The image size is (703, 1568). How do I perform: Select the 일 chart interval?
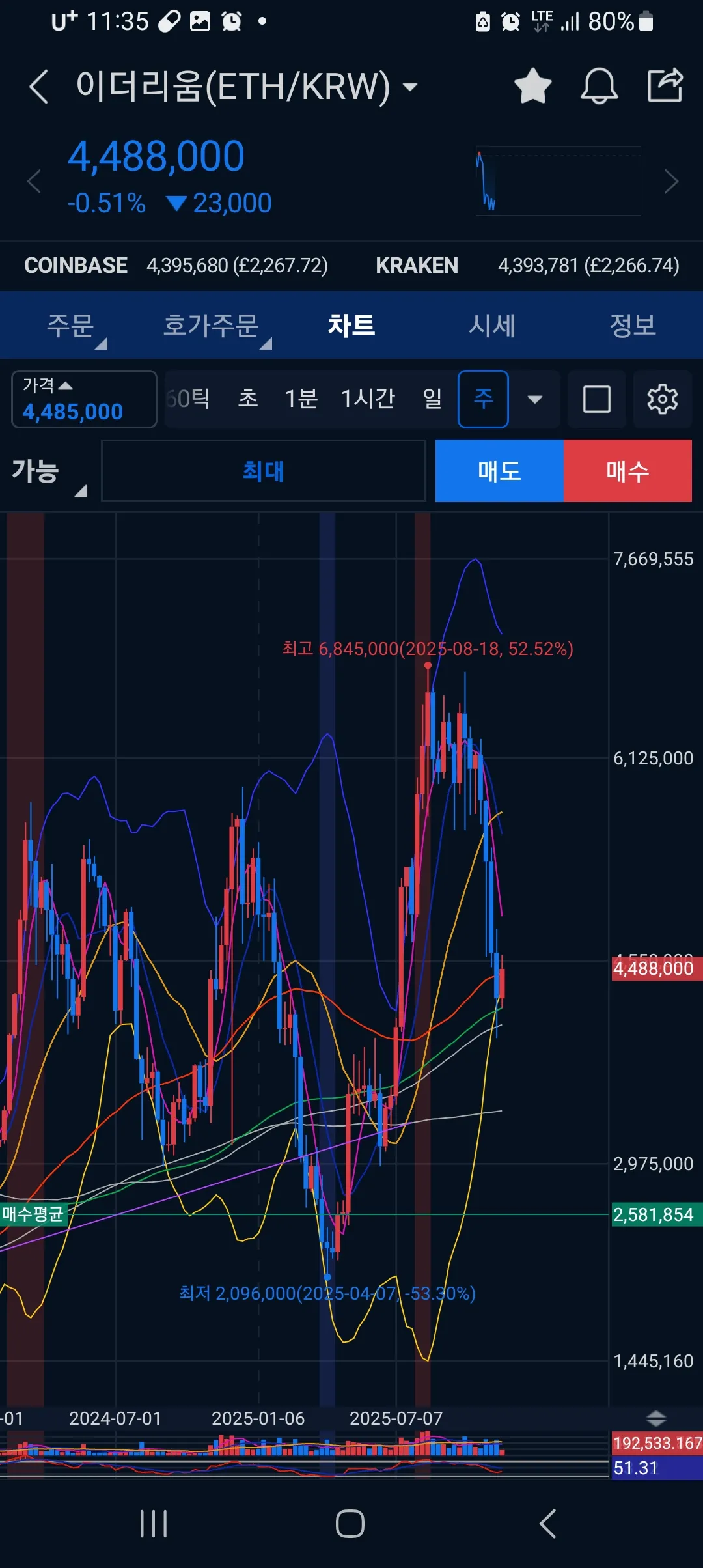click(x=432, y=399)
